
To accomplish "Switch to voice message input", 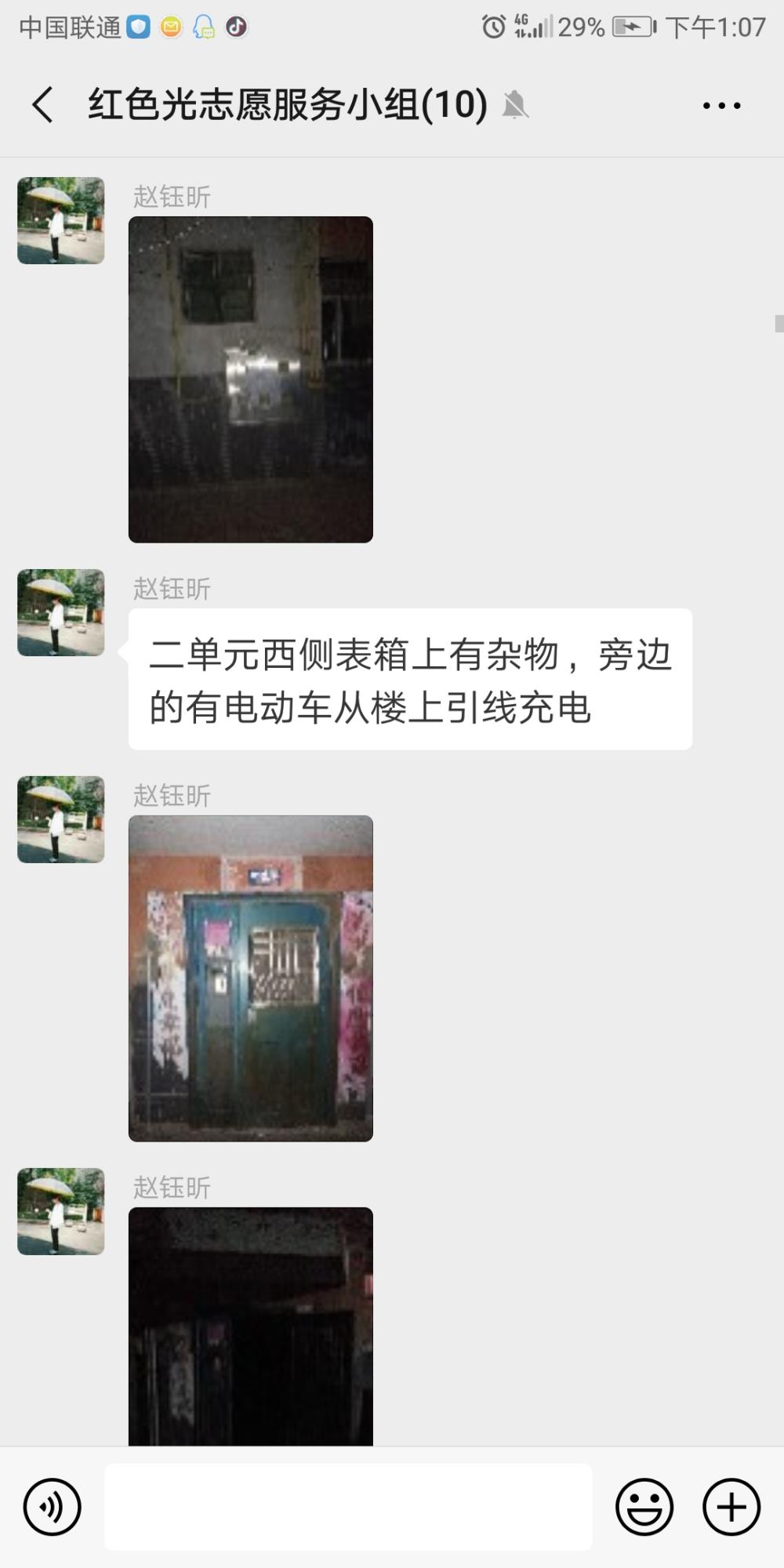I will [x=53, y=1507].
